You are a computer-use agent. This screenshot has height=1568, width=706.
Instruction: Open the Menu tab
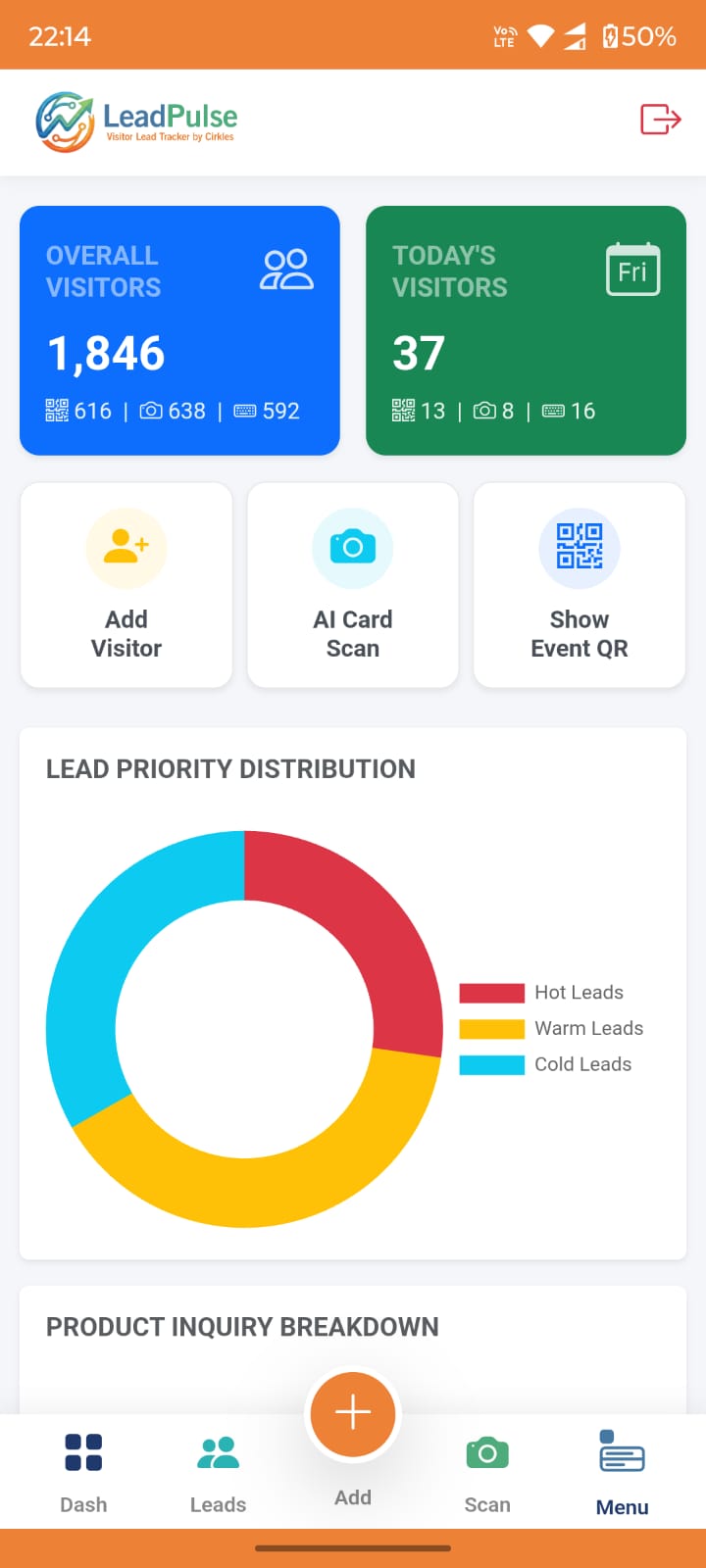622,1472
